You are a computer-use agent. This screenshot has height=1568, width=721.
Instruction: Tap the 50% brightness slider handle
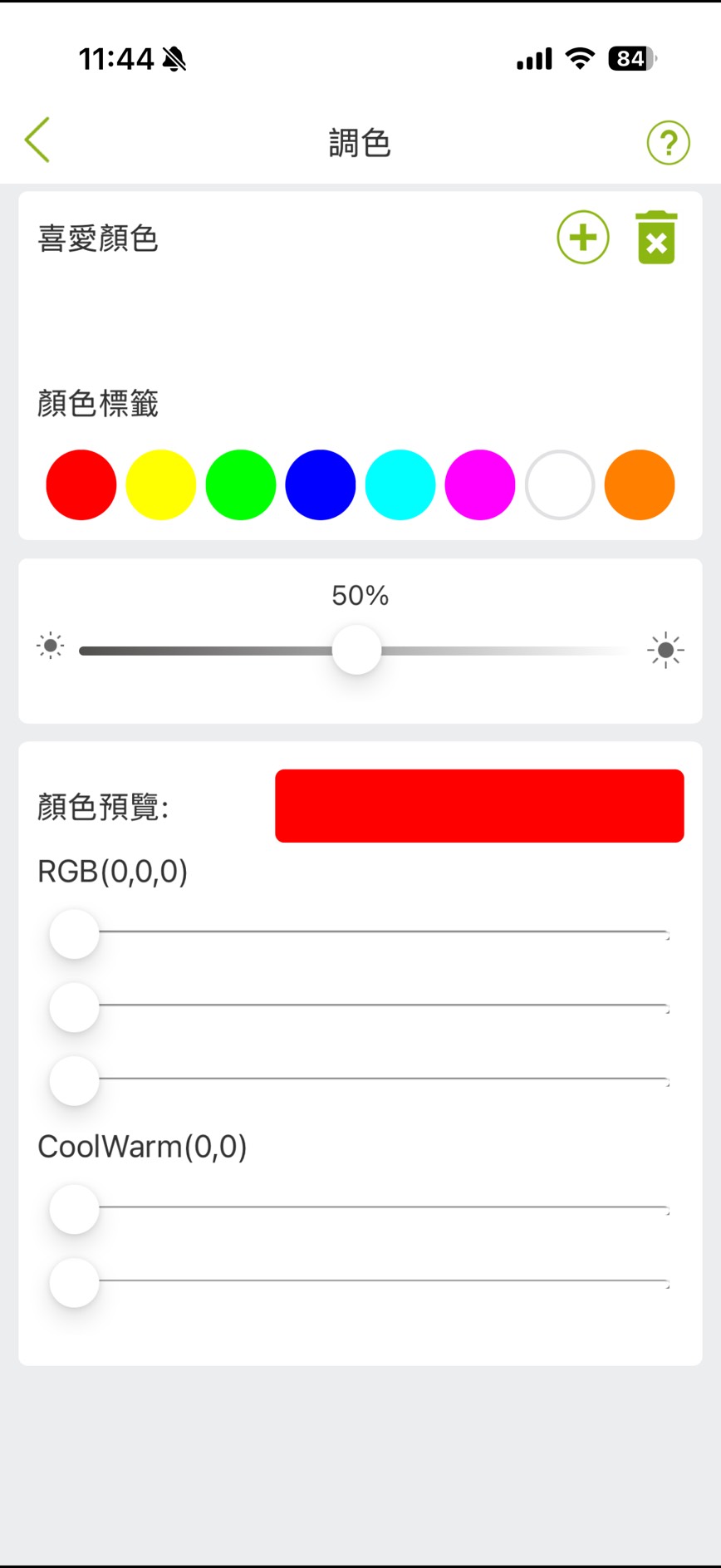point(356,649)
